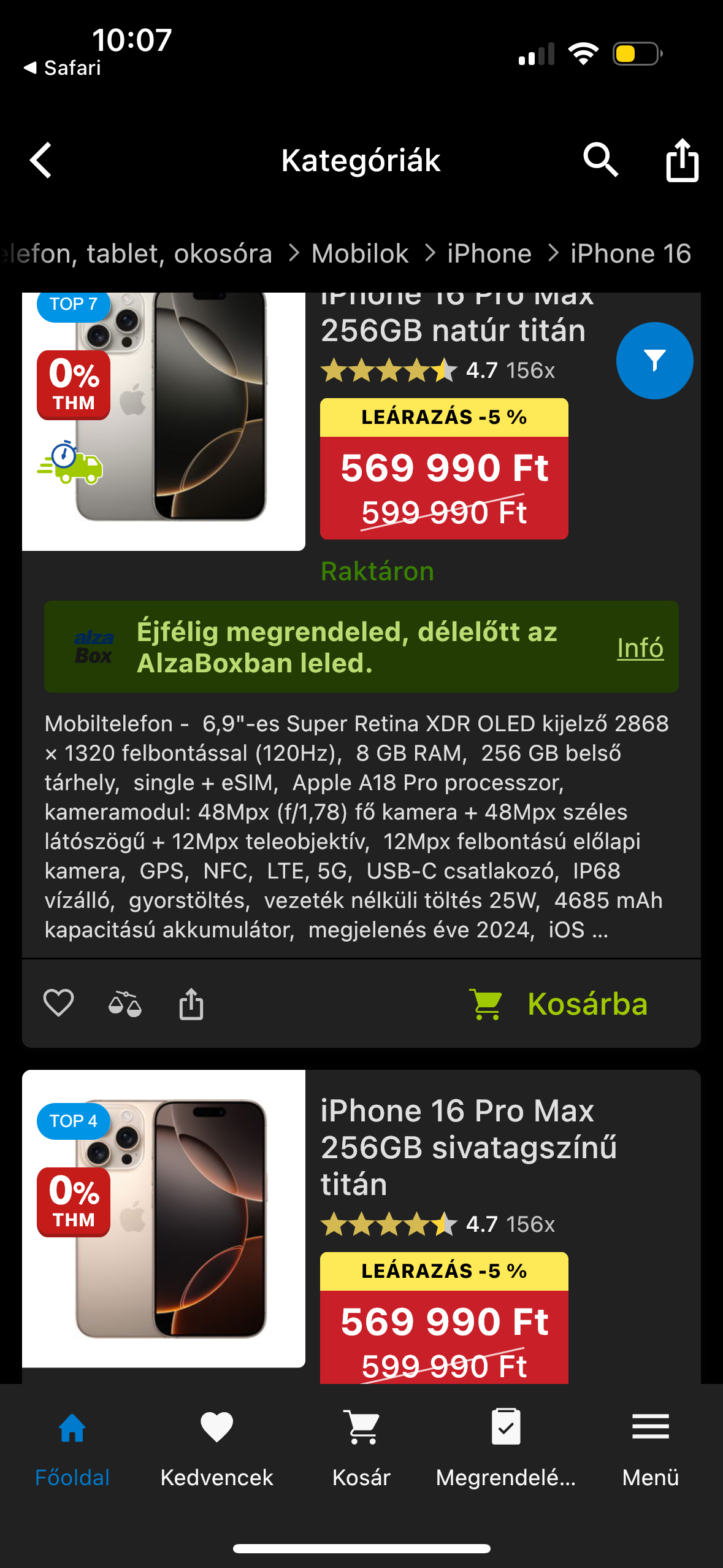The image size is (723, 1568).
Task: Open the blue filter button
Action: (x=654, y=361)
